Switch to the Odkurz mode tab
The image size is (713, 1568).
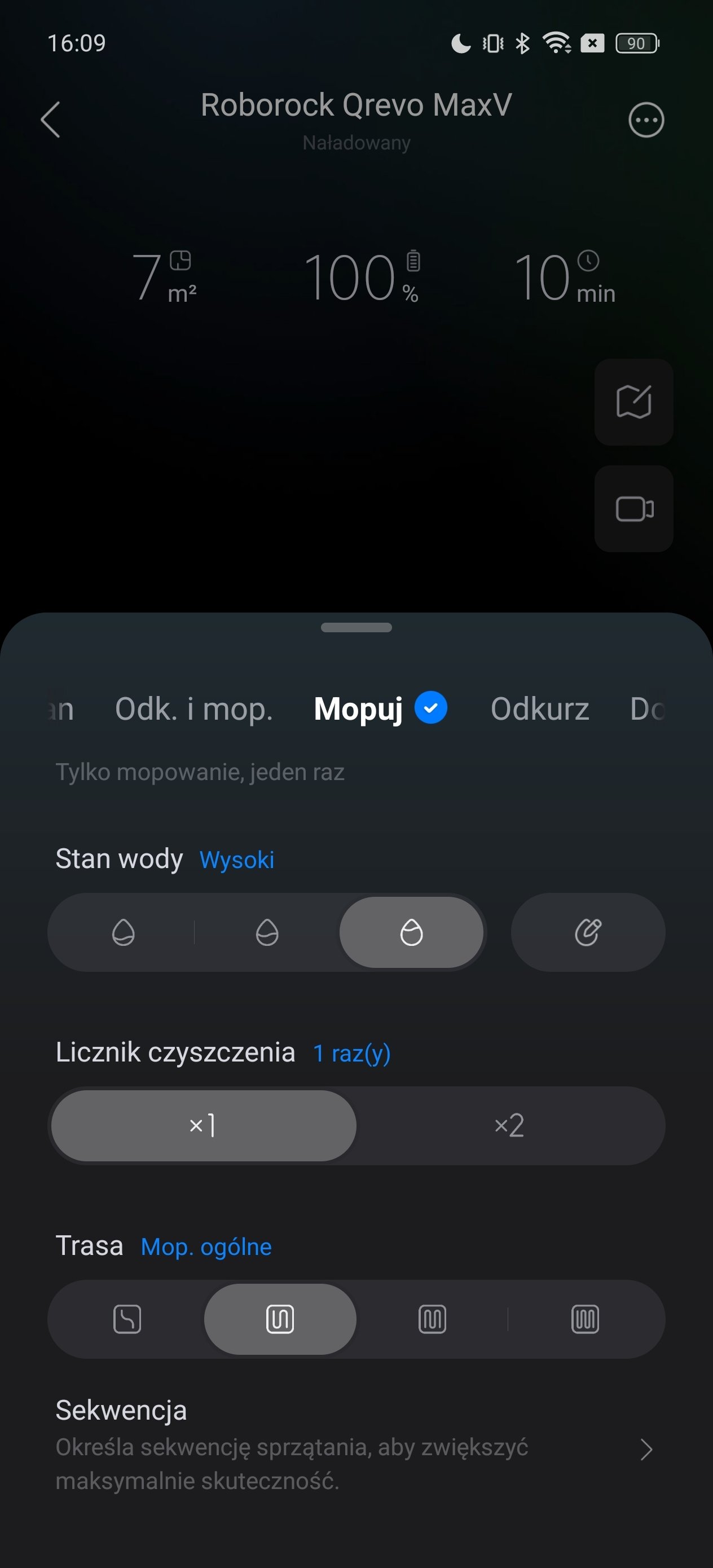(x=539, y=709)
